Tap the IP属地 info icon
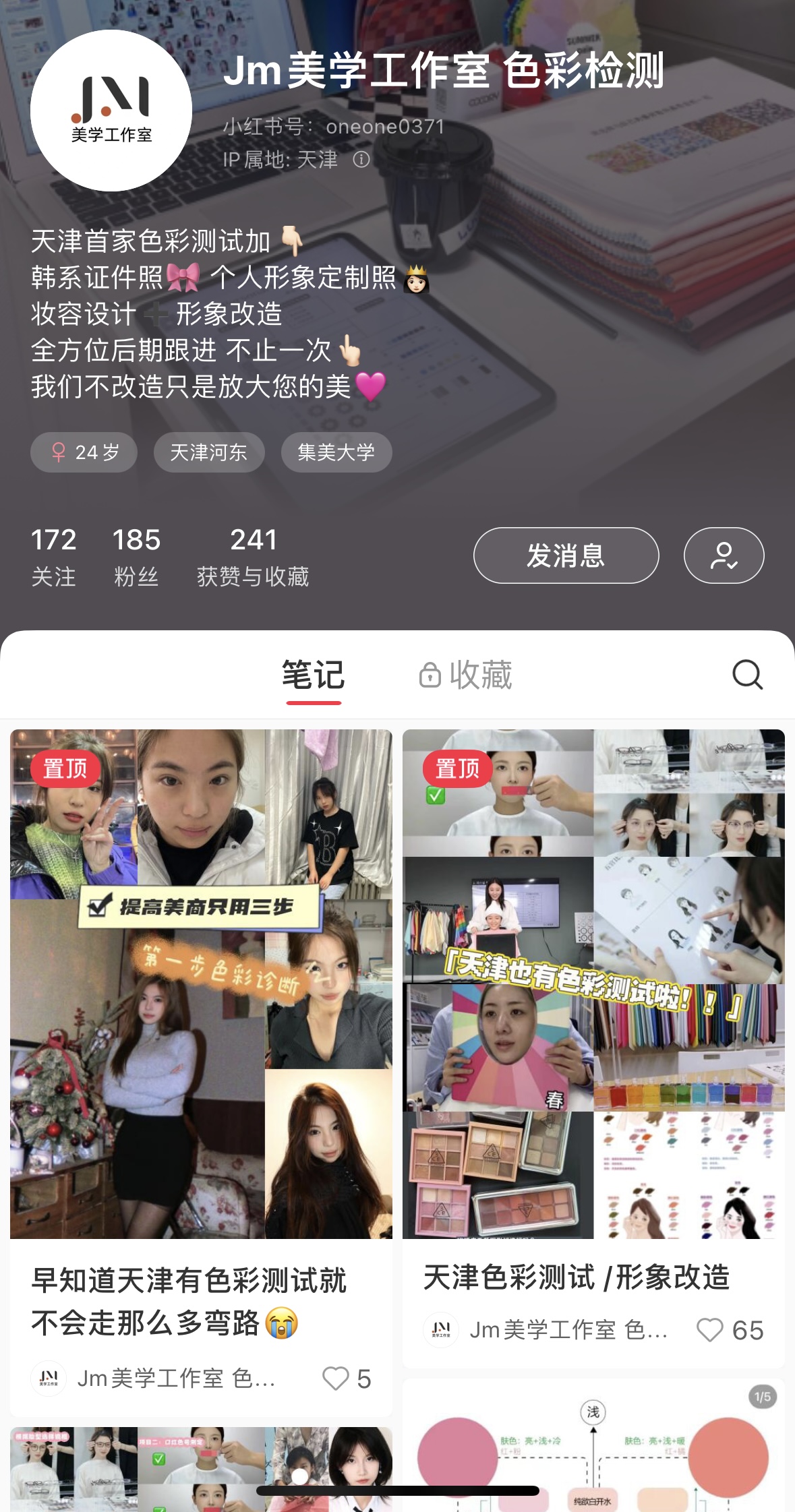Screen dimensions: 795x1512 362,160
